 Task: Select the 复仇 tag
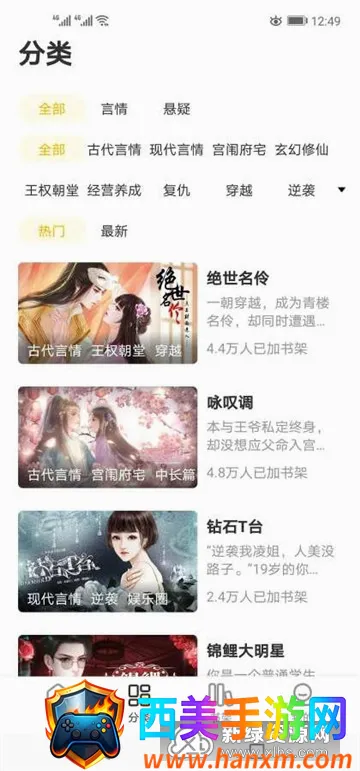click(x=177, y=190)
